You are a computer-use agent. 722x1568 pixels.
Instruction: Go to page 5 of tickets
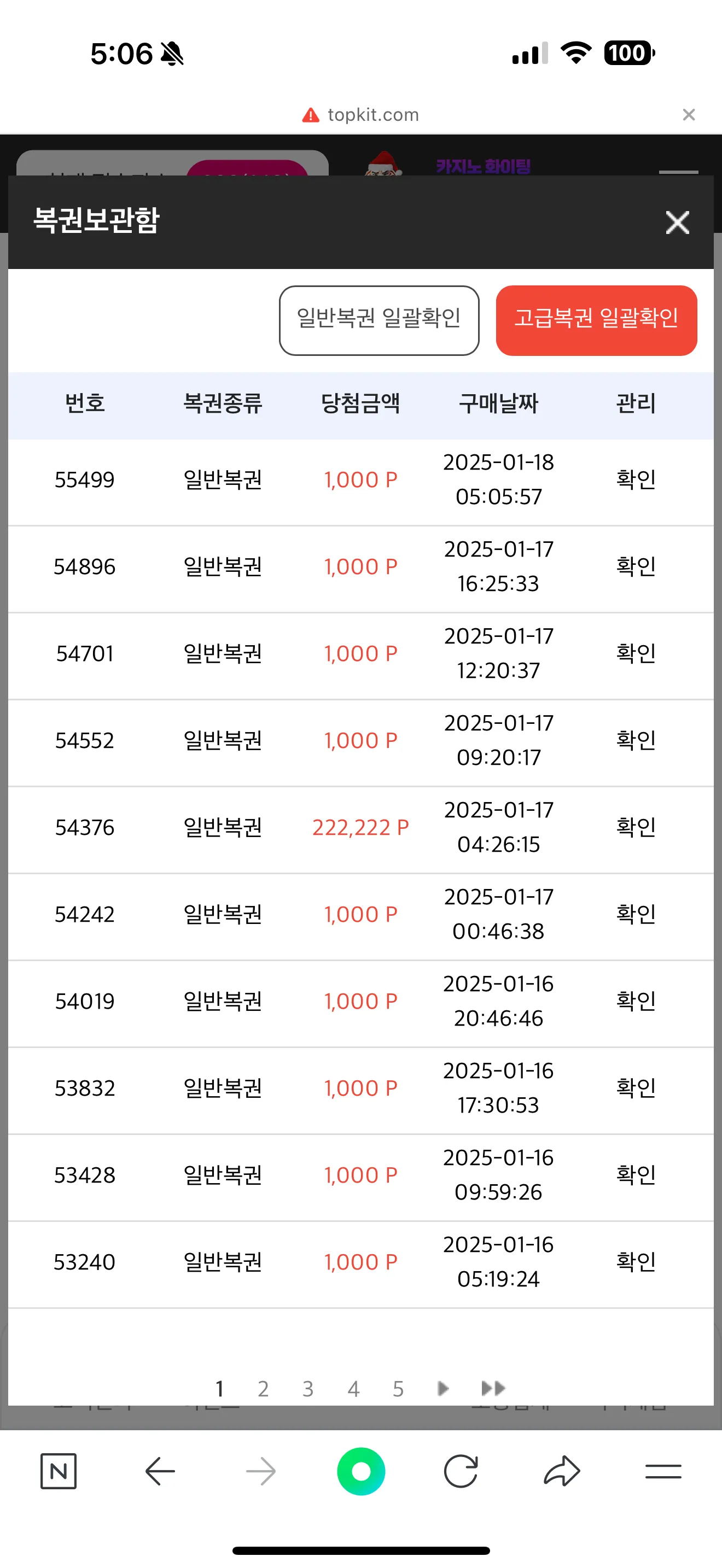398,1389
